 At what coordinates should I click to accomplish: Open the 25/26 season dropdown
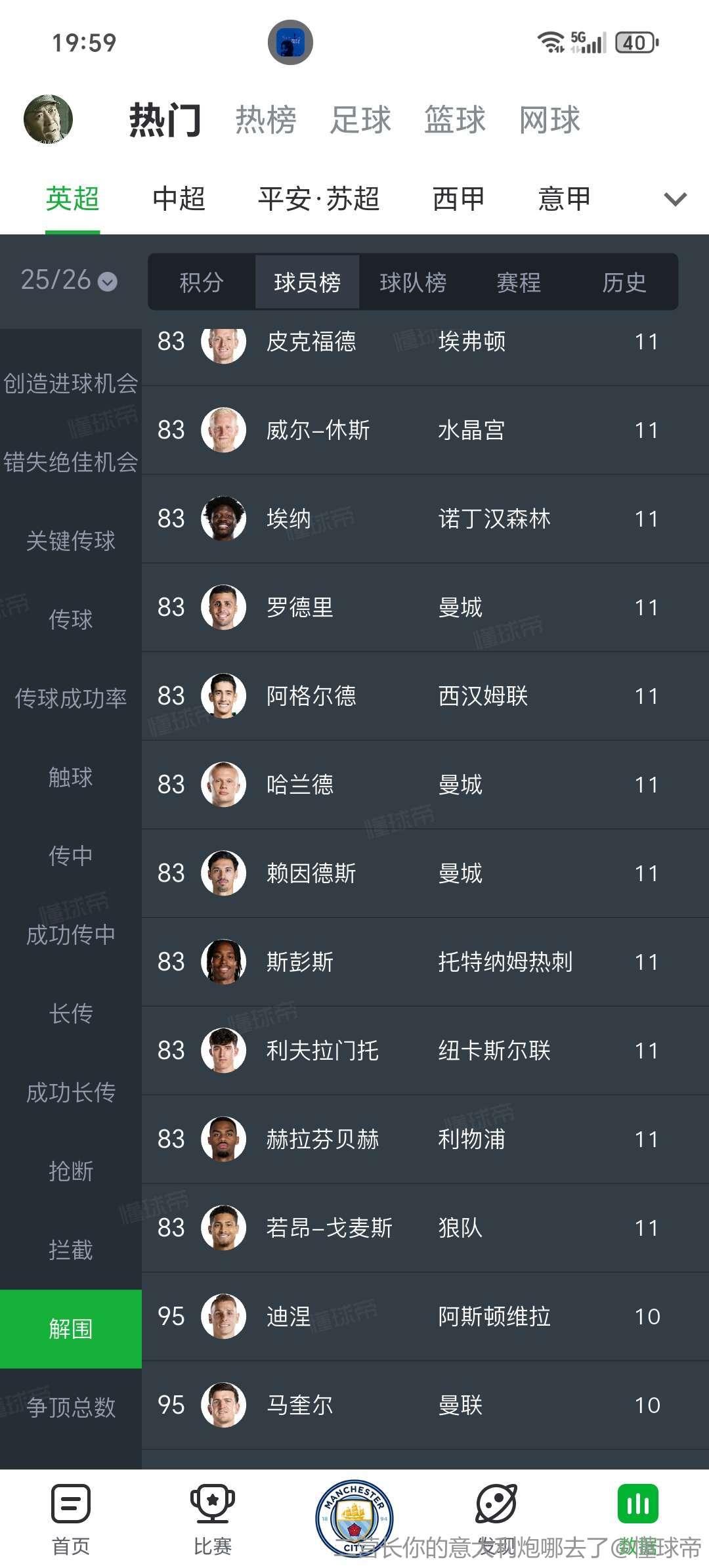[69, 280]
